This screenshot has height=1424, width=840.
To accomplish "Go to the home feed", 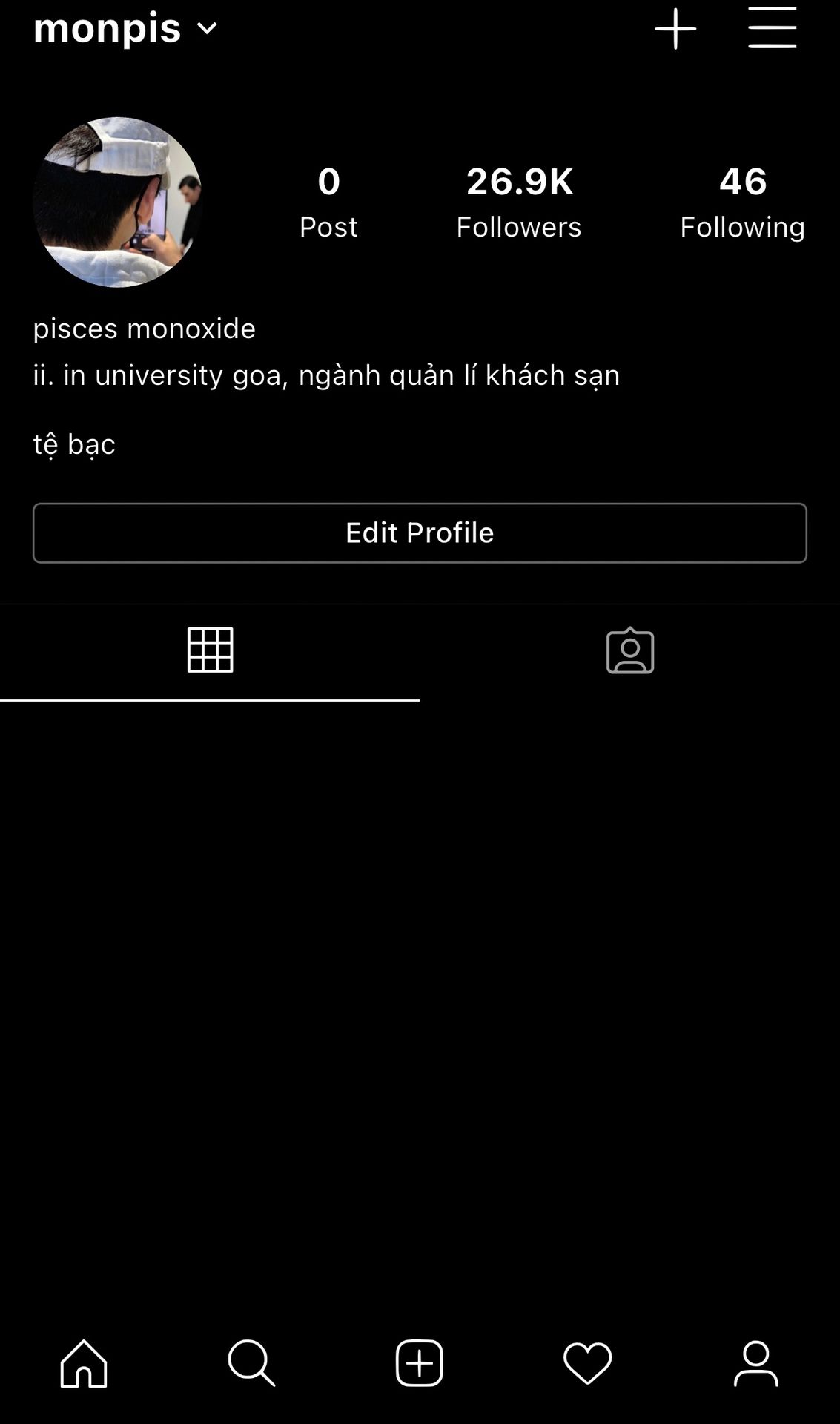I will [x=84, y=1362].
